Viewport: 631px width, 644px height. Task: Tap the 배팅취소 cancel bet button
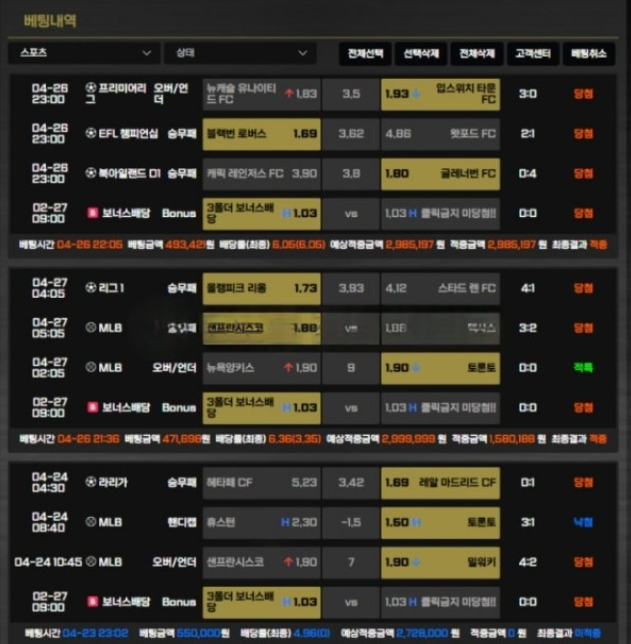[590, 53]
